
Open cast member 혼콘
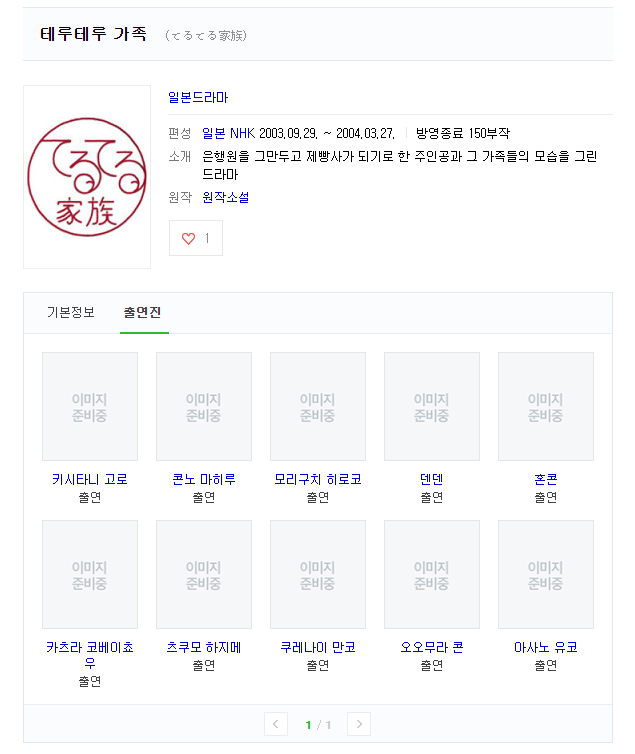pos(546,479)
